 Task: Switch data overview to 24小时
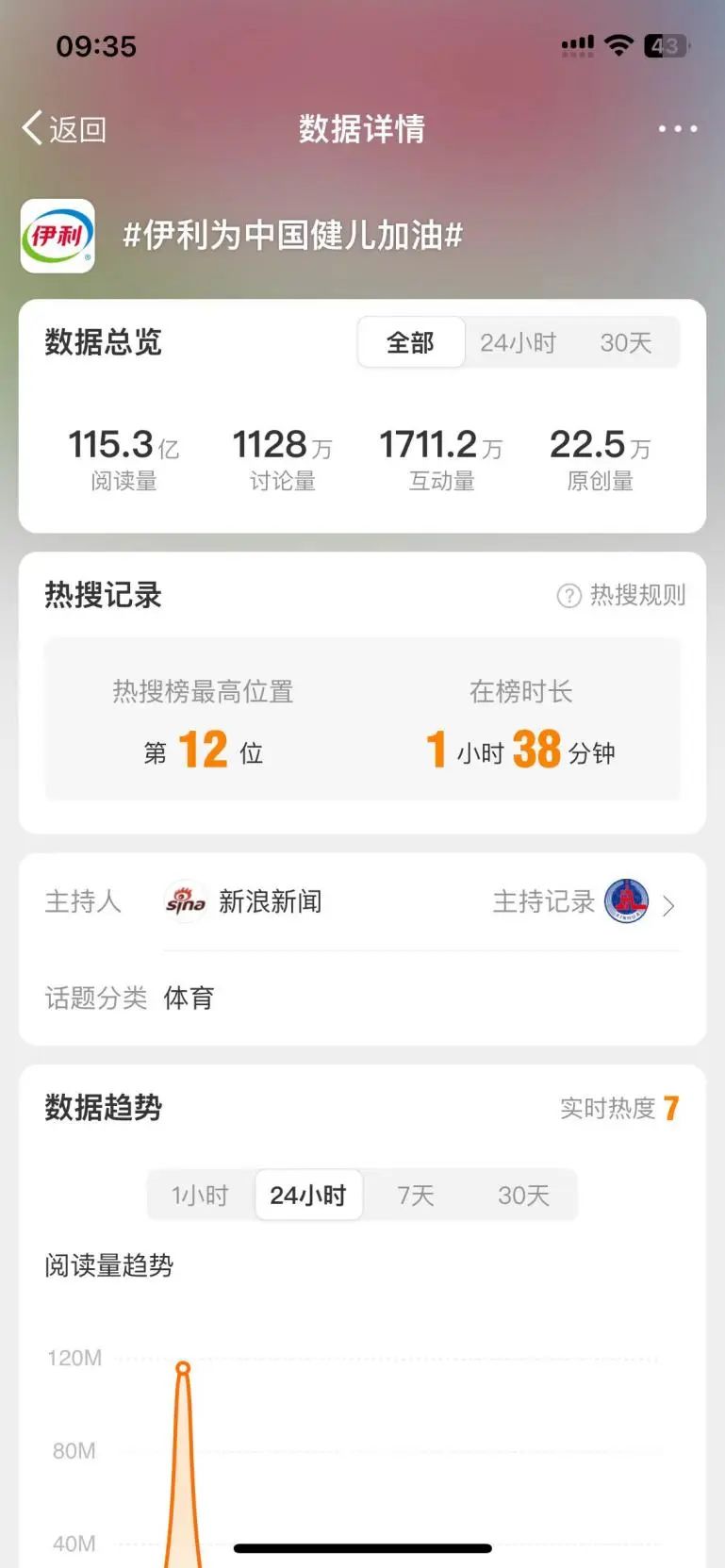518,342
